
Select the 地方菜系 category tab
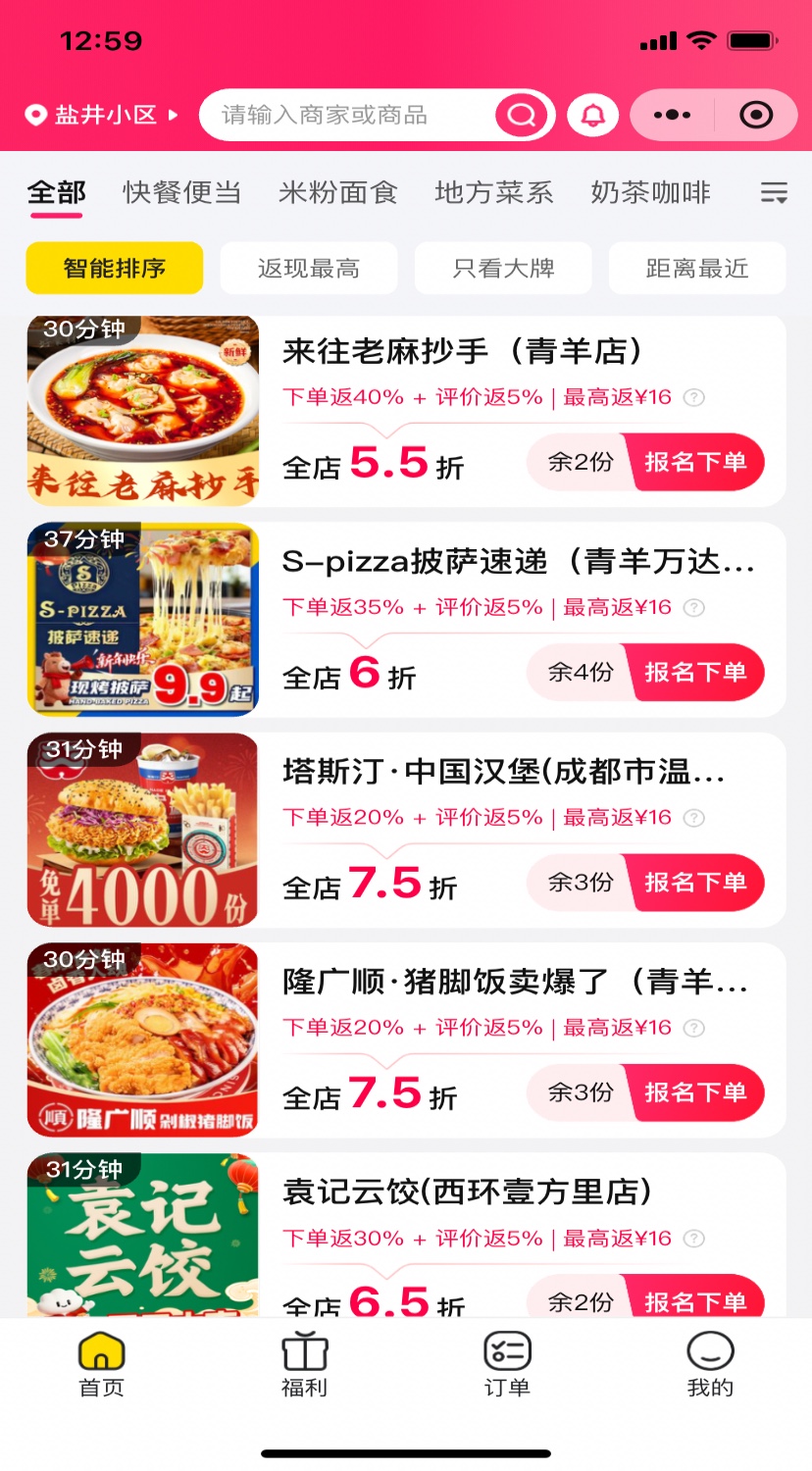click(493, 192)
